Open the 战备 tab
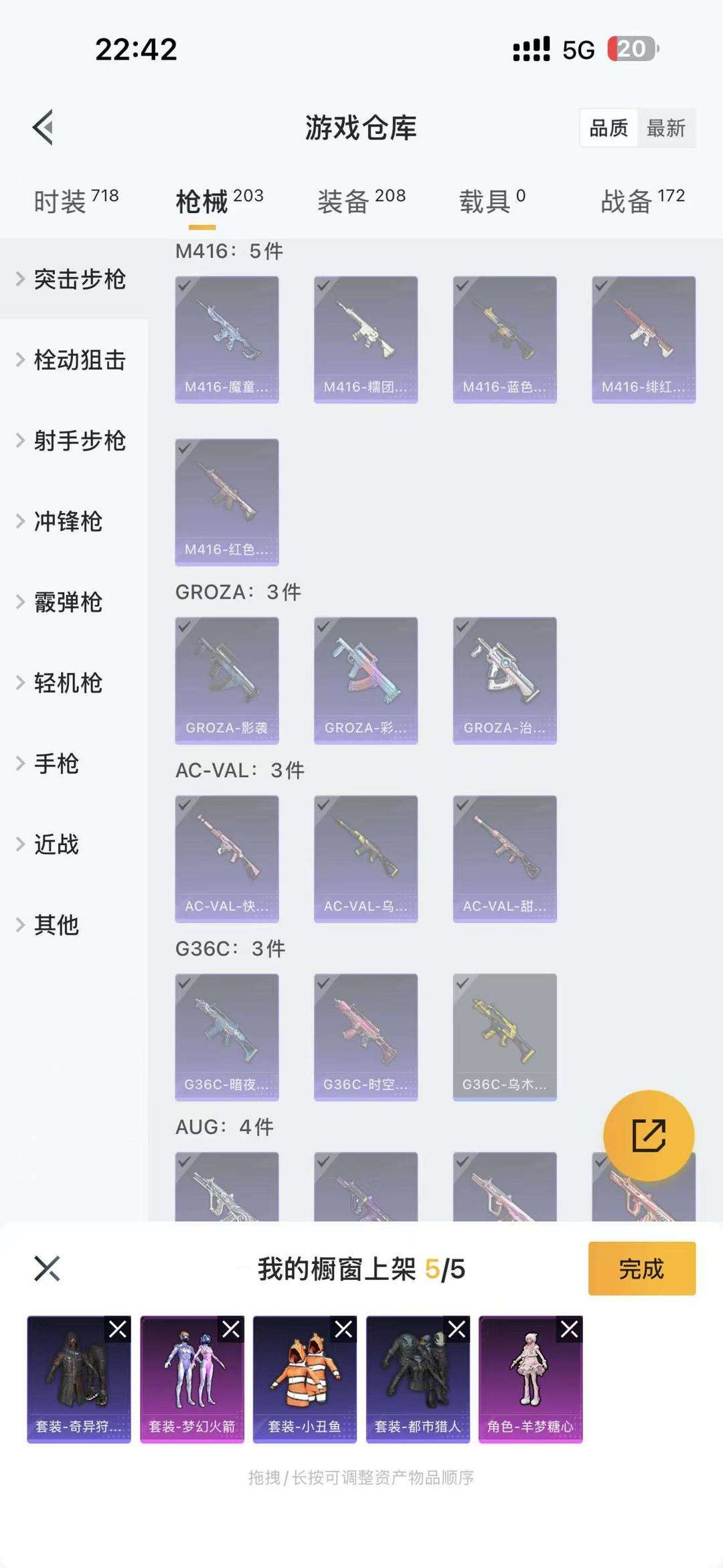Screen dimensions: 723x1568 642,200
